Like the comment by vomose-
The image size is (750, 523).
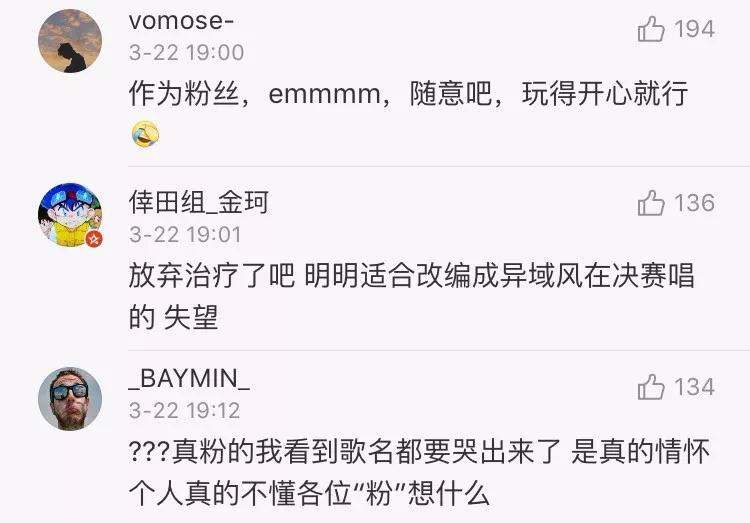coord(652,30)
